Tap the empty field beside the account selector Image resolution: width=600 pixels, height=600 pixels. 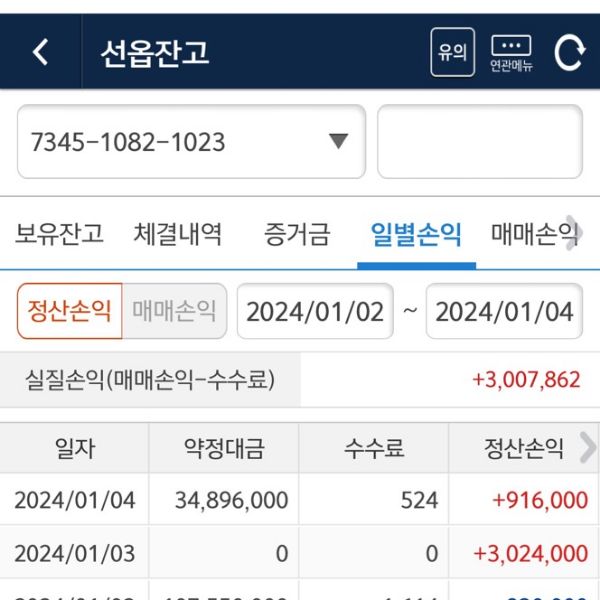[479, 142]
